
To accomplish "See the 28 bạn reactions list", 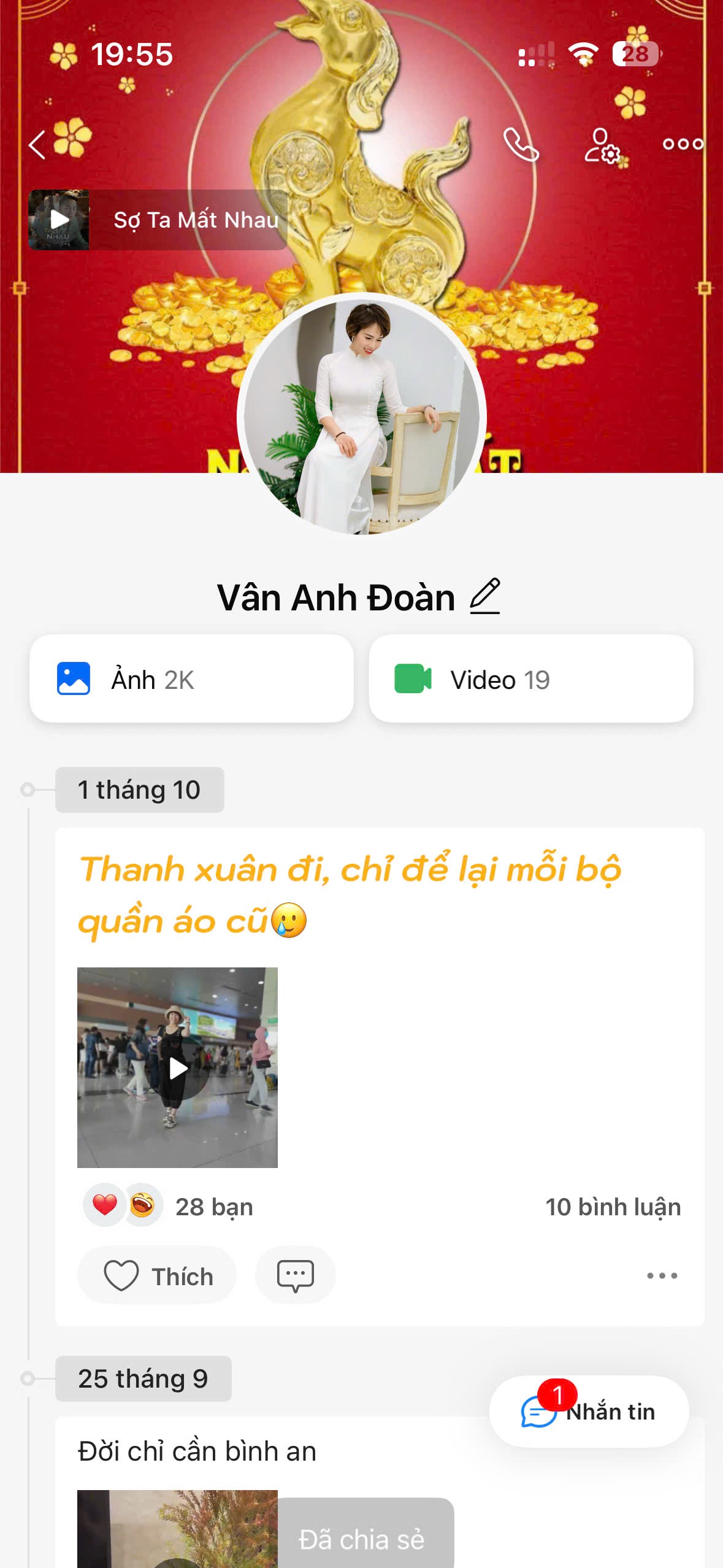I will click(x=213, y=1207).
